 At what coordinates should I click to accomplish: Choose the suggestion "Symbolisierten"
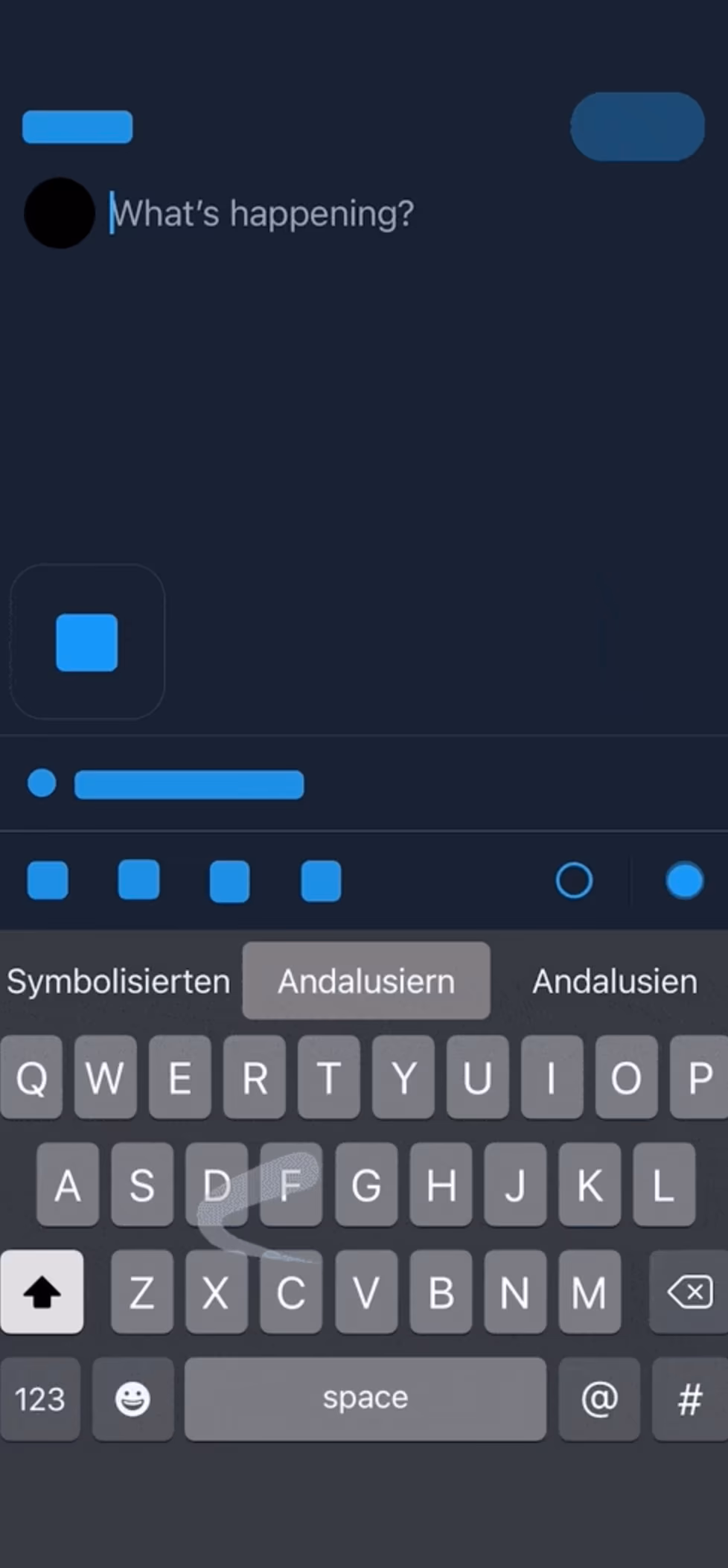[x=119, y=981]
